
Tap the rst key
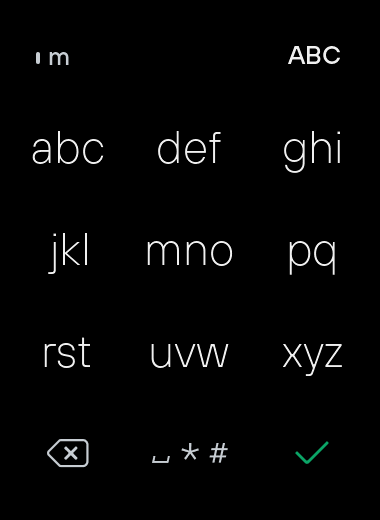(x=67, y=353)
